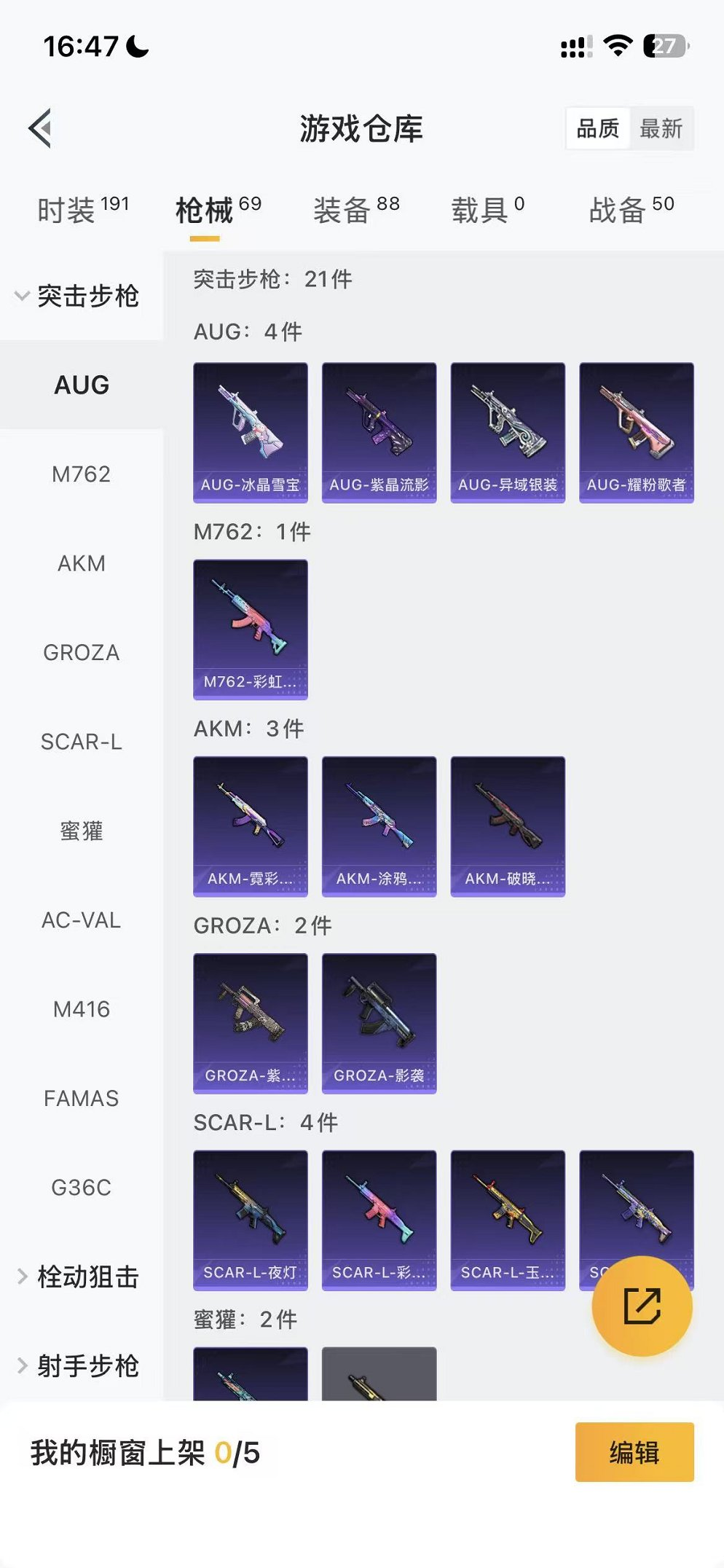View the GROZA-影袭 skin
The image size is (724, 1568).
379,1022
